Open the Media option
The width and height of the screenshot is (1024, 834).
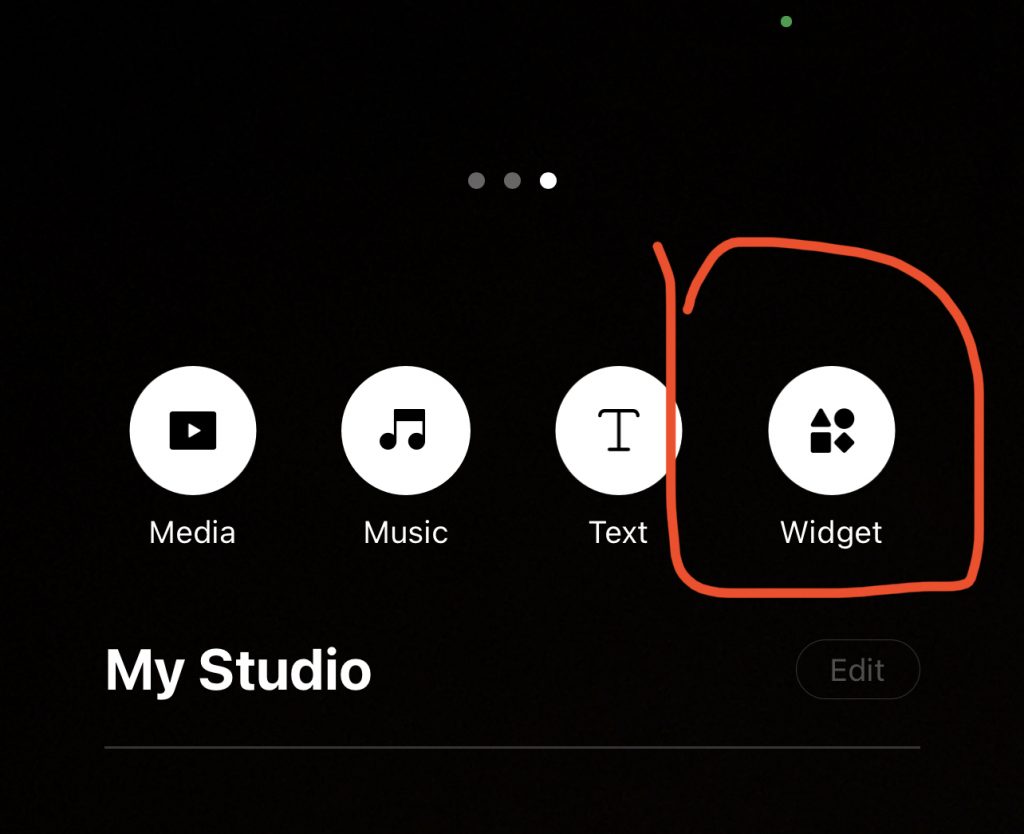click(193, 431)
